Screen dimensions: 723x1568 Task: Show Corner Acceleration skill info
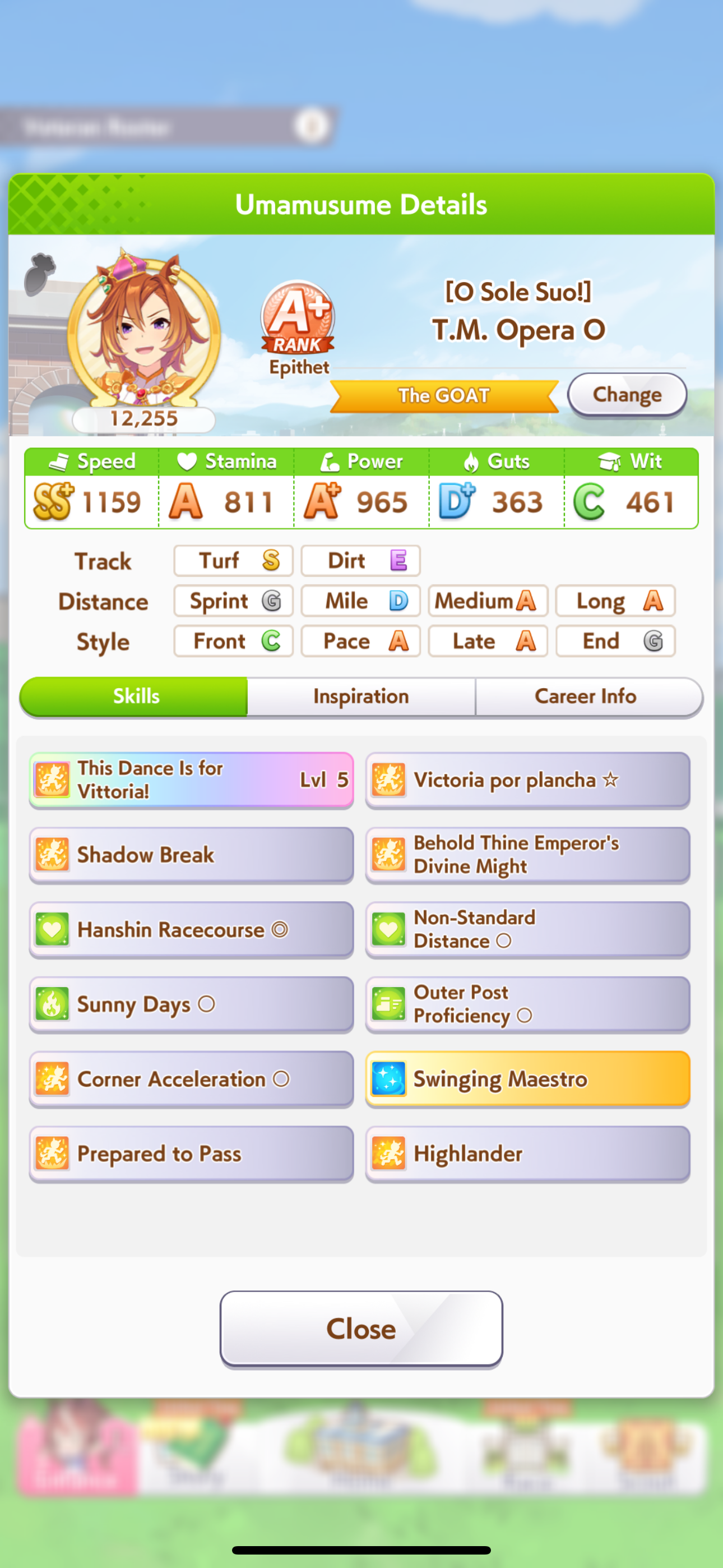click(191, 1079)
